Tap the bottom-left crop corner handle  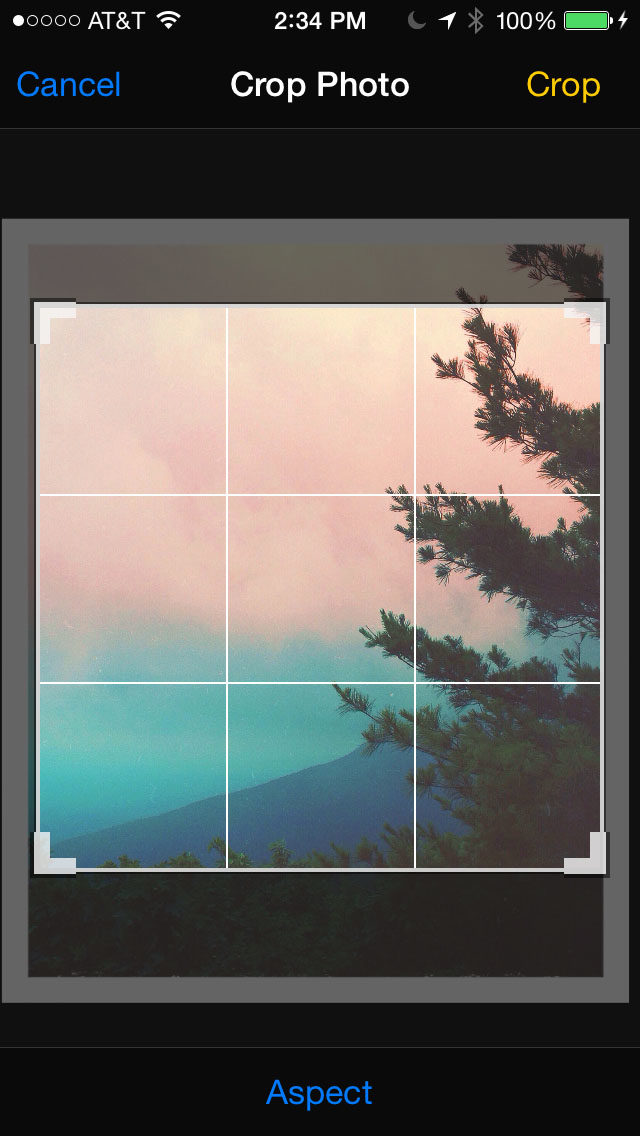(x=54, y=853)
